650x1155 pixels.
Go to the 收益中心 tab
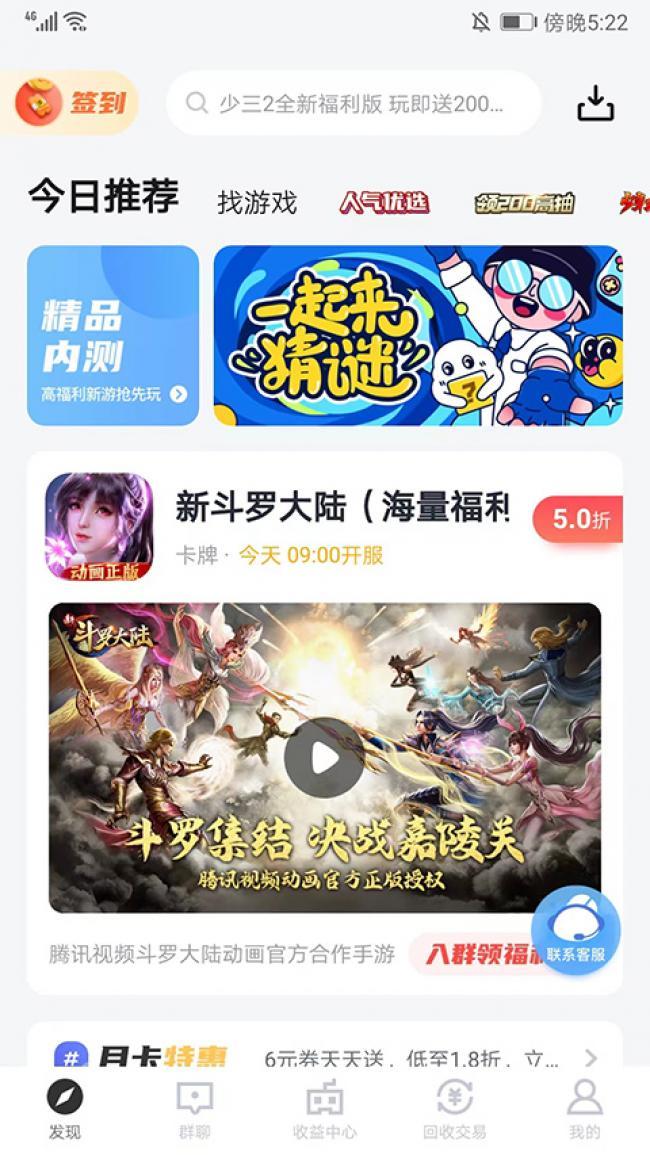[x=324, y=1110]
